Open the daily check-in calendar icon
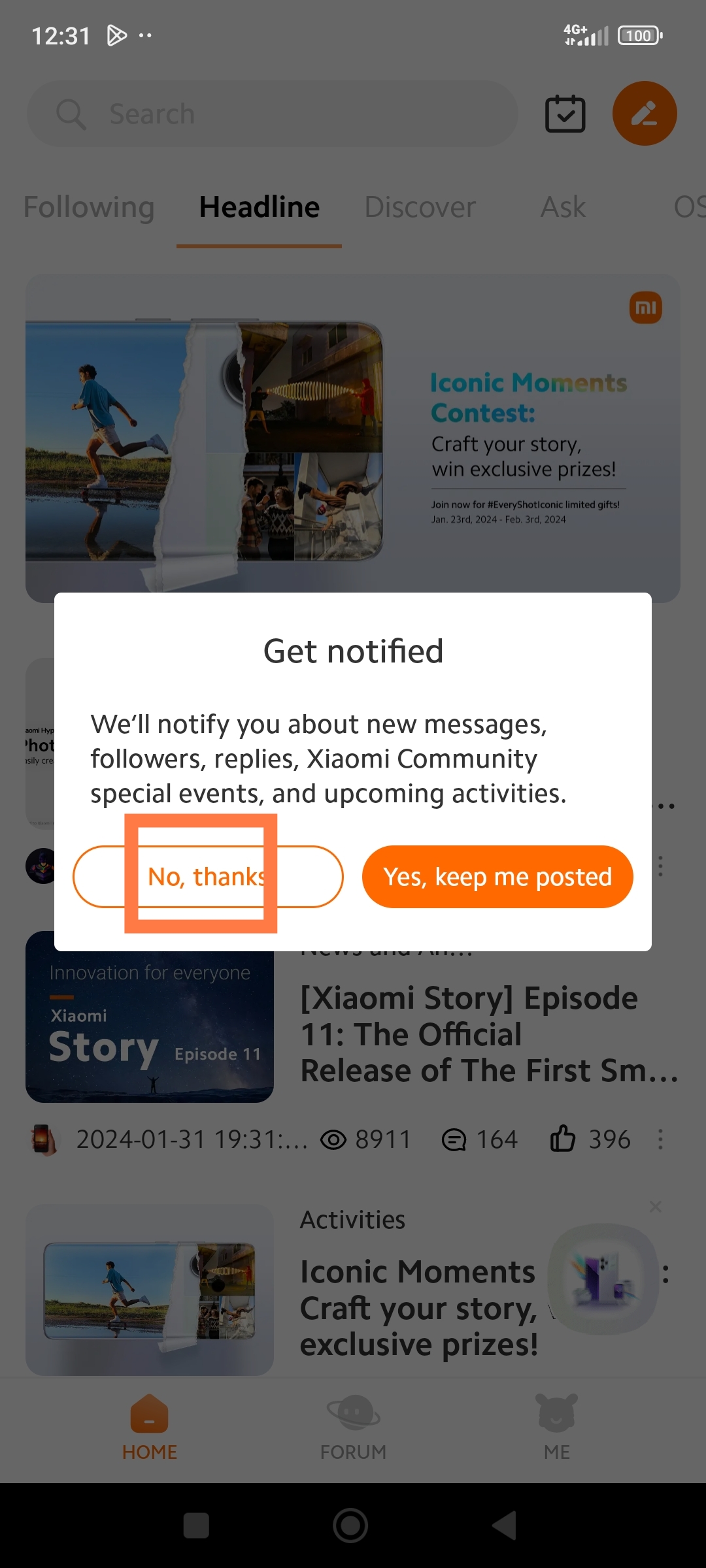706x1568 pixels. [565, 114]
